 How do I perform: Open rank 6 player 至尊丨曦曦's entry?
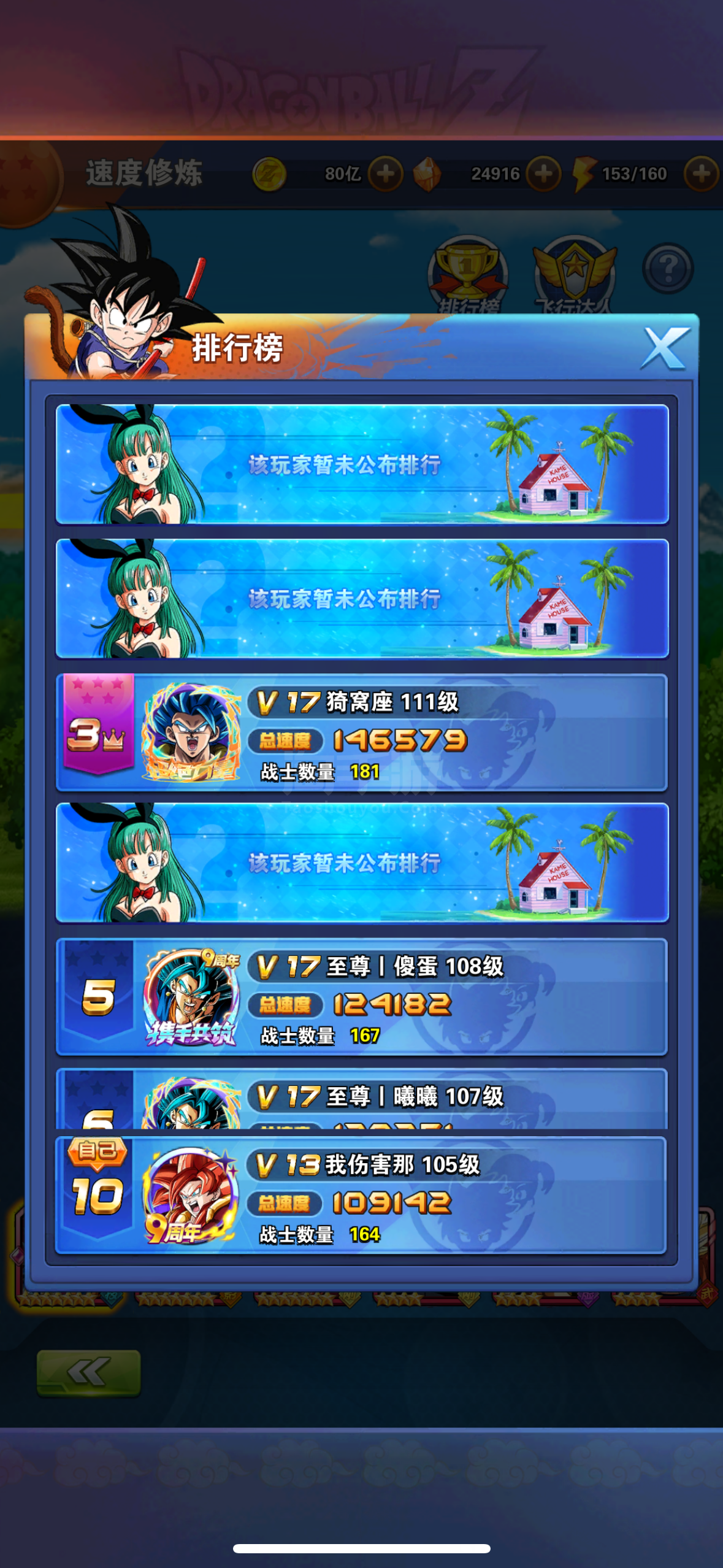coord(362,1099)
